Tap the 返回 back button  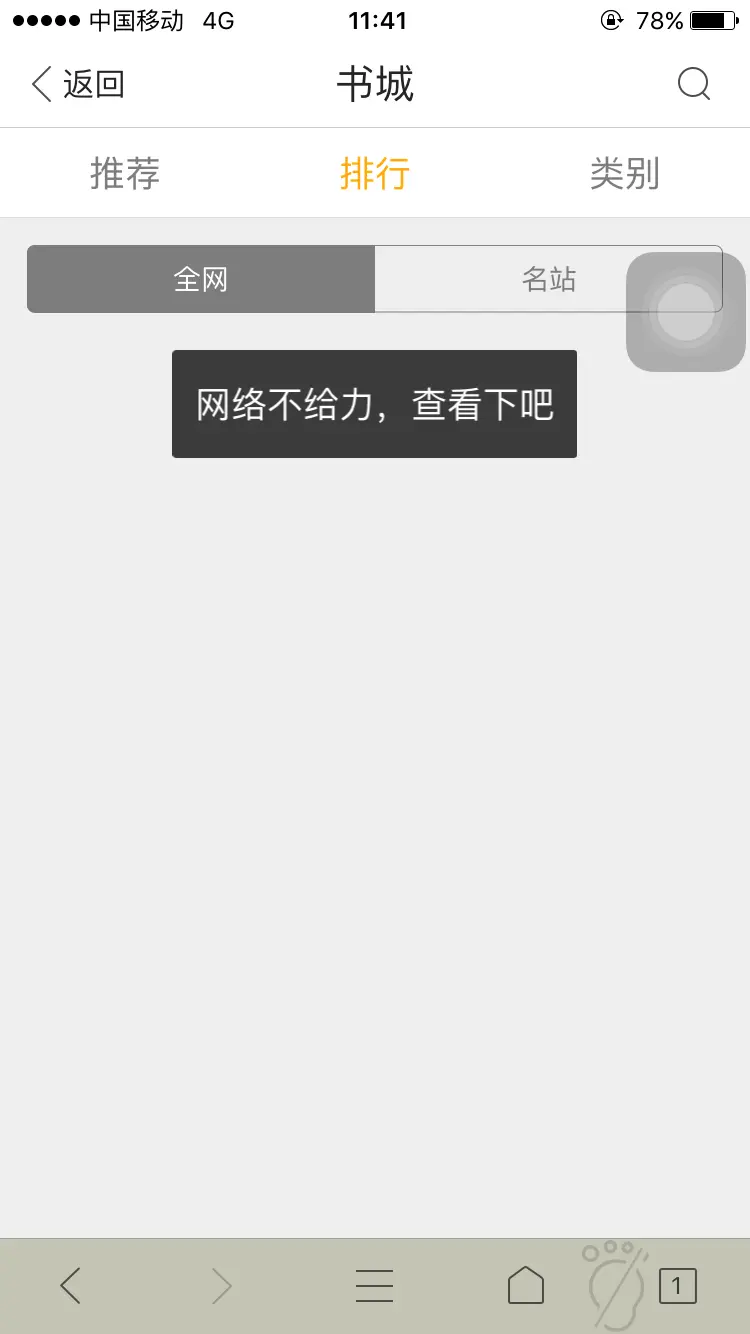[78, 85]
